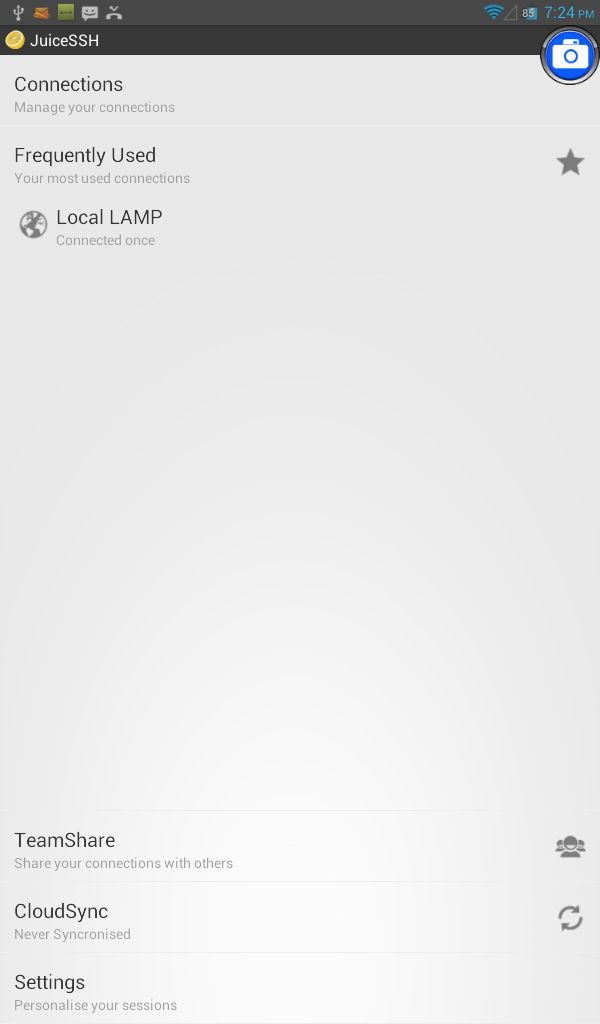Open TeamShare to share connections
The image size is (600, 1024).
click(300, 846)
